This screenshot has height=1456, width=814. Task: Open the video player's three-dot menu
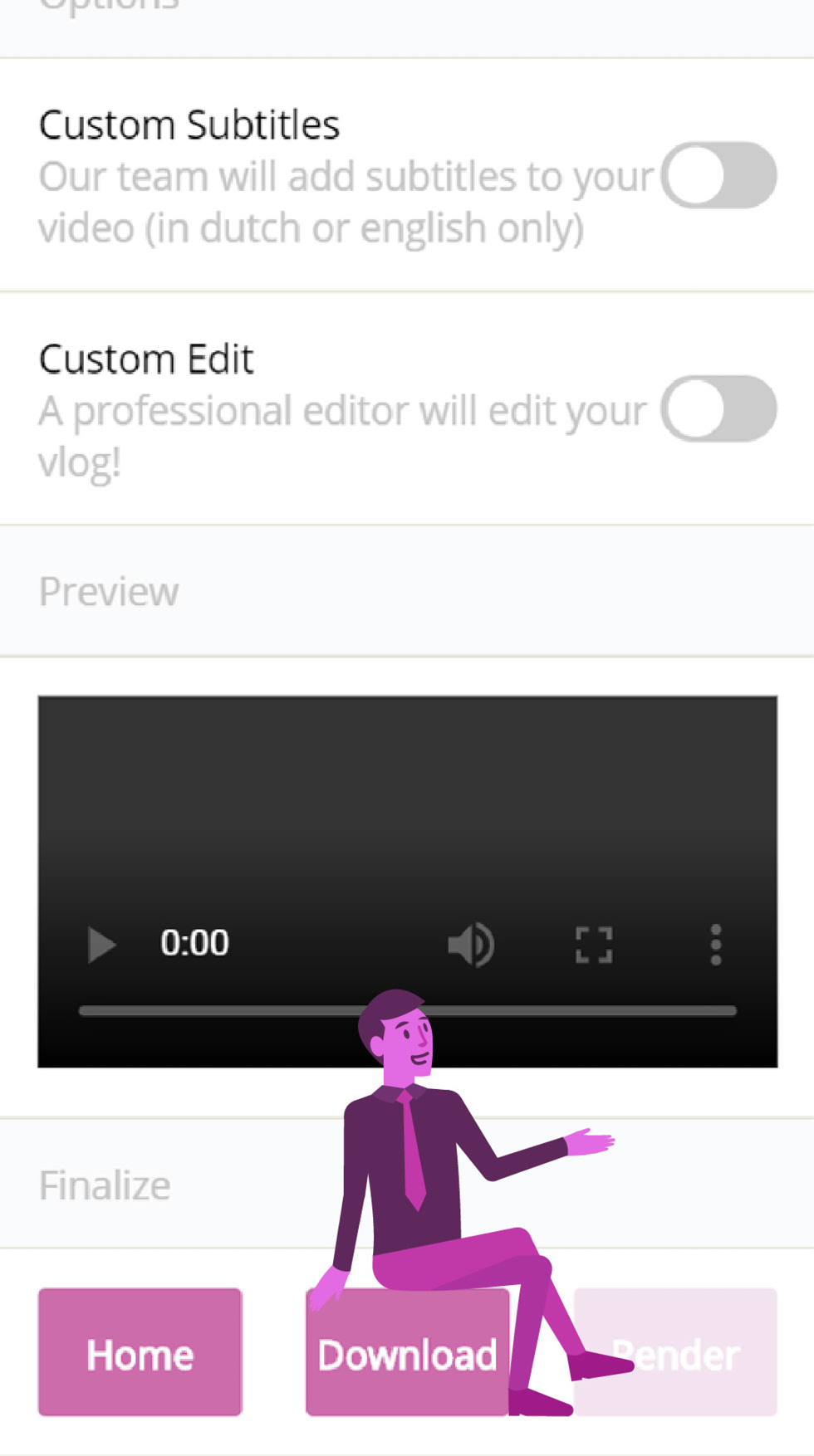tap(715, 945)
